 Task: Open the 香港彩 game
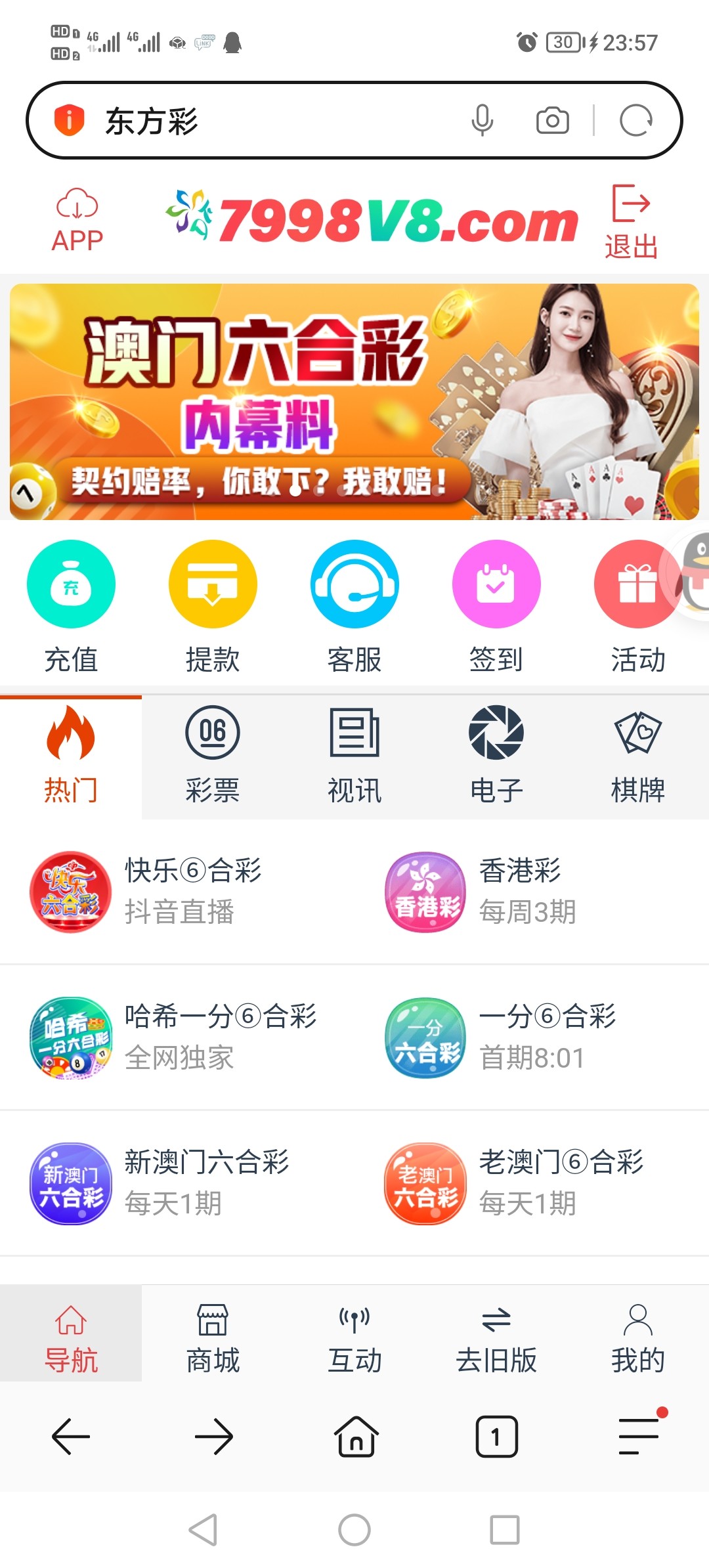tap(532, 891)
